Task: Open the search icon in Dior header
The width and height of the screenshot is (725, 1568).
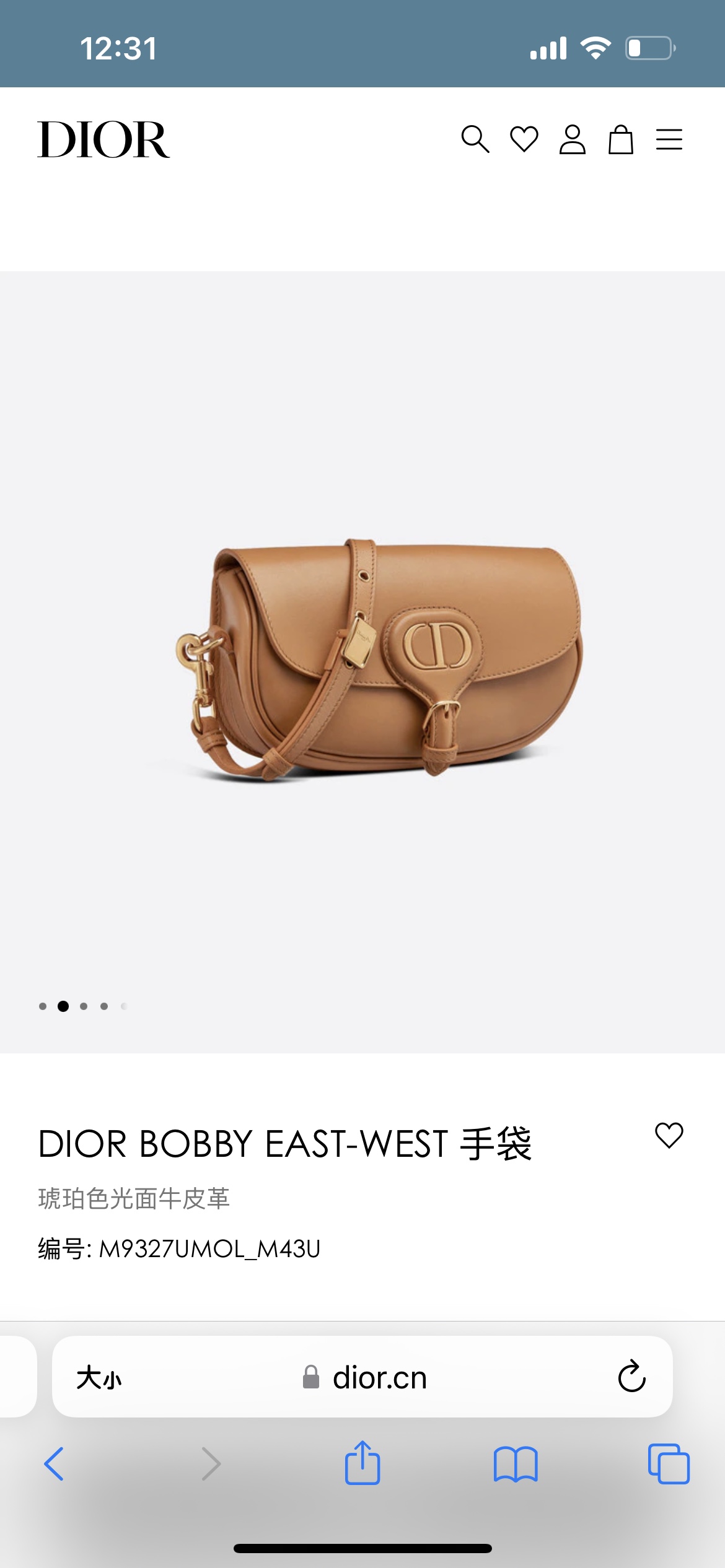Action: coord(475,139)
